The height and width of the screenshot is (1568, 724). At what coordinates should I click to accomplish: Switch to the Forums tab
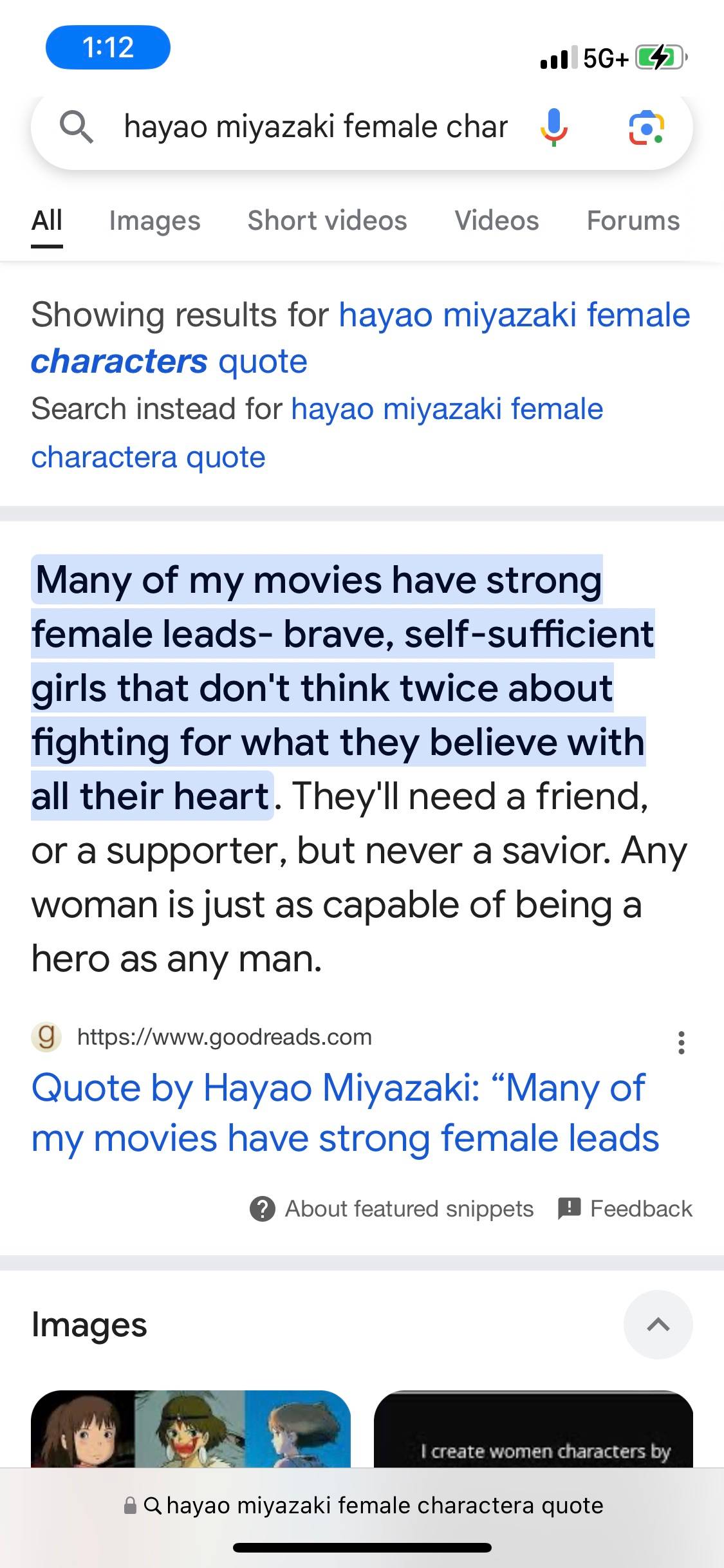tap(633, 221)
